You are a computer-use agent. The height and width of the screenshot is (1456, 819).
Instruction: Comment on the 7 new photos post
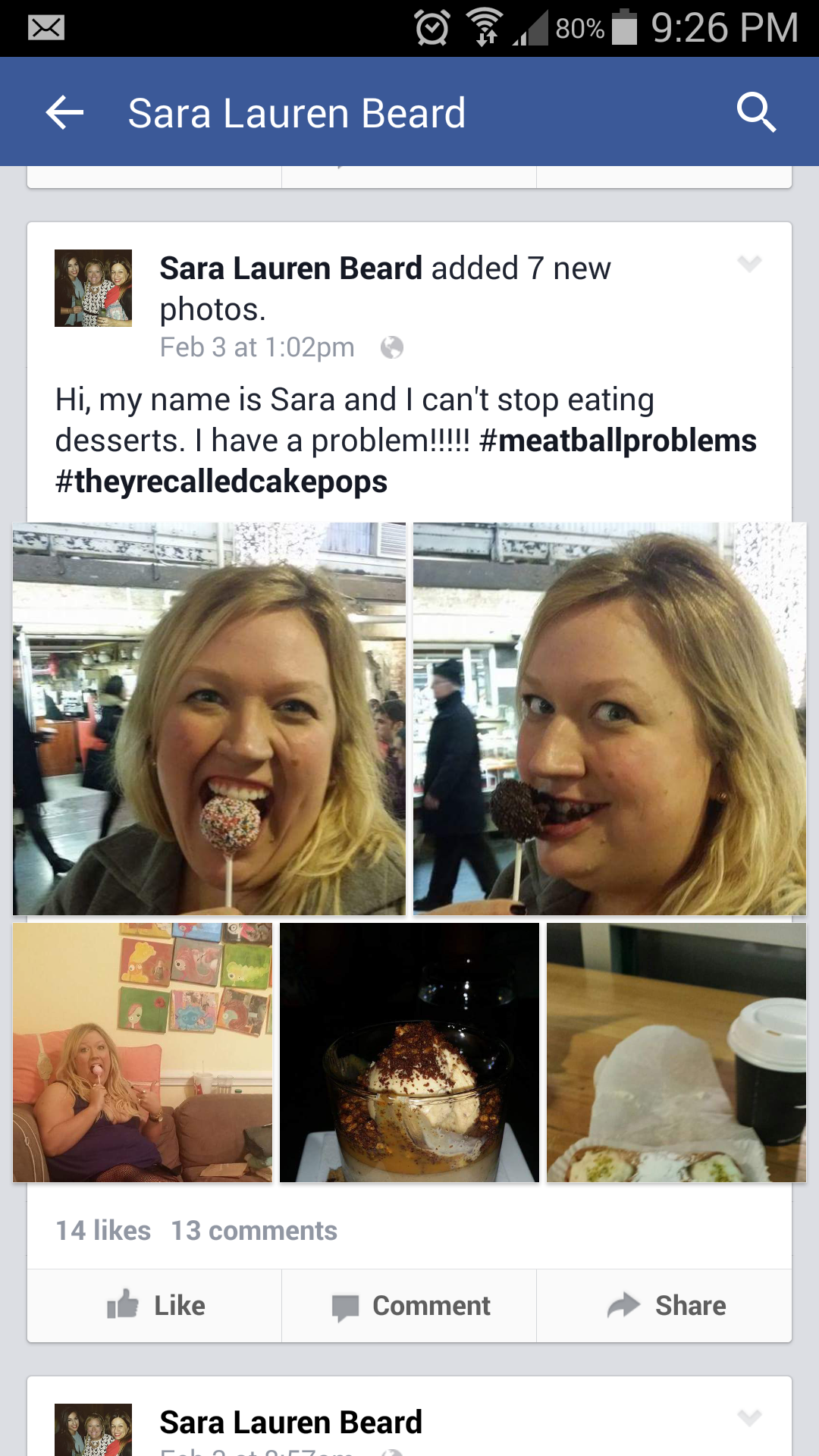click(x=410, y=1305)
